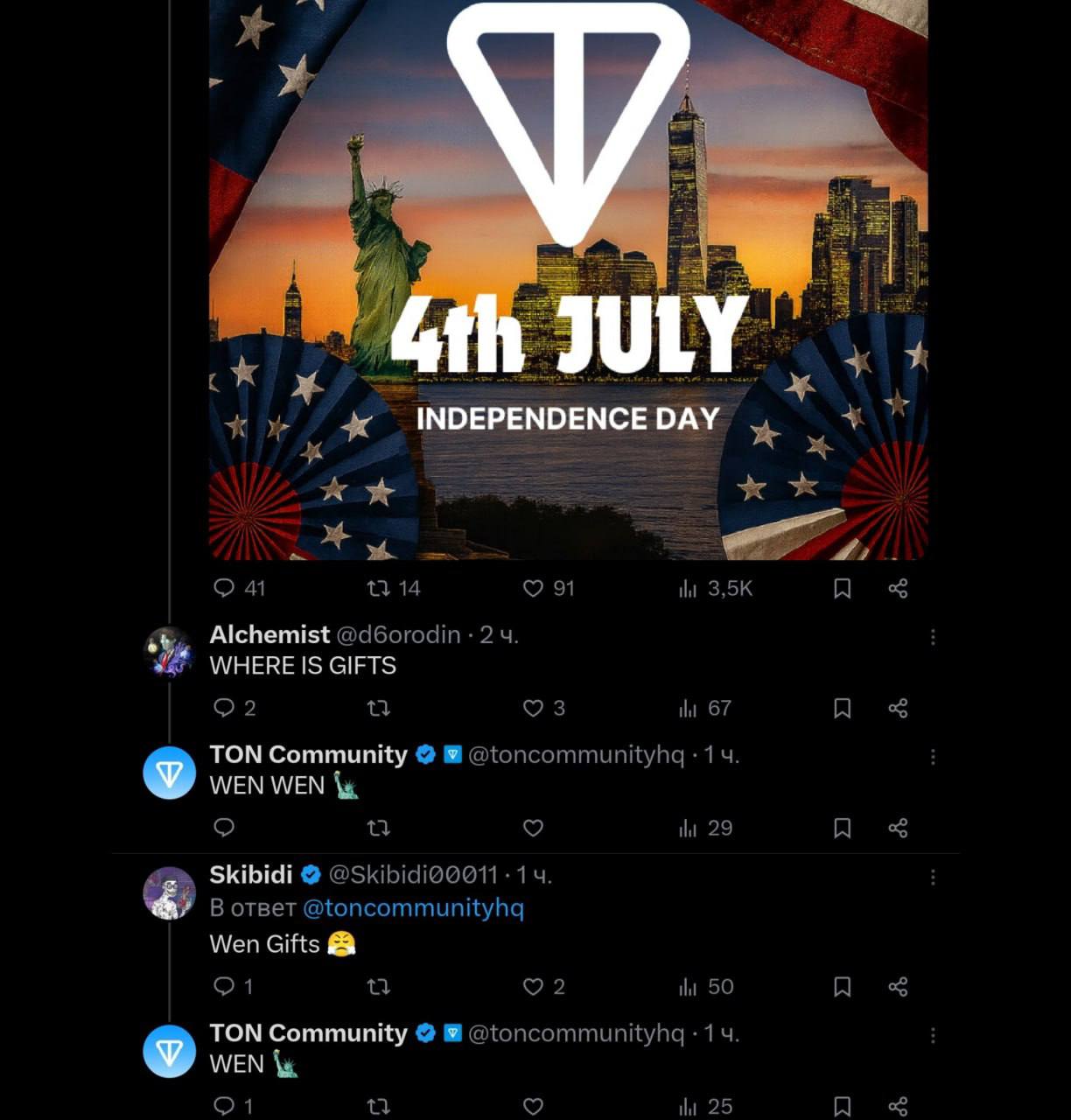Open overflow menu on Alchemist's reply

[933, 637]
